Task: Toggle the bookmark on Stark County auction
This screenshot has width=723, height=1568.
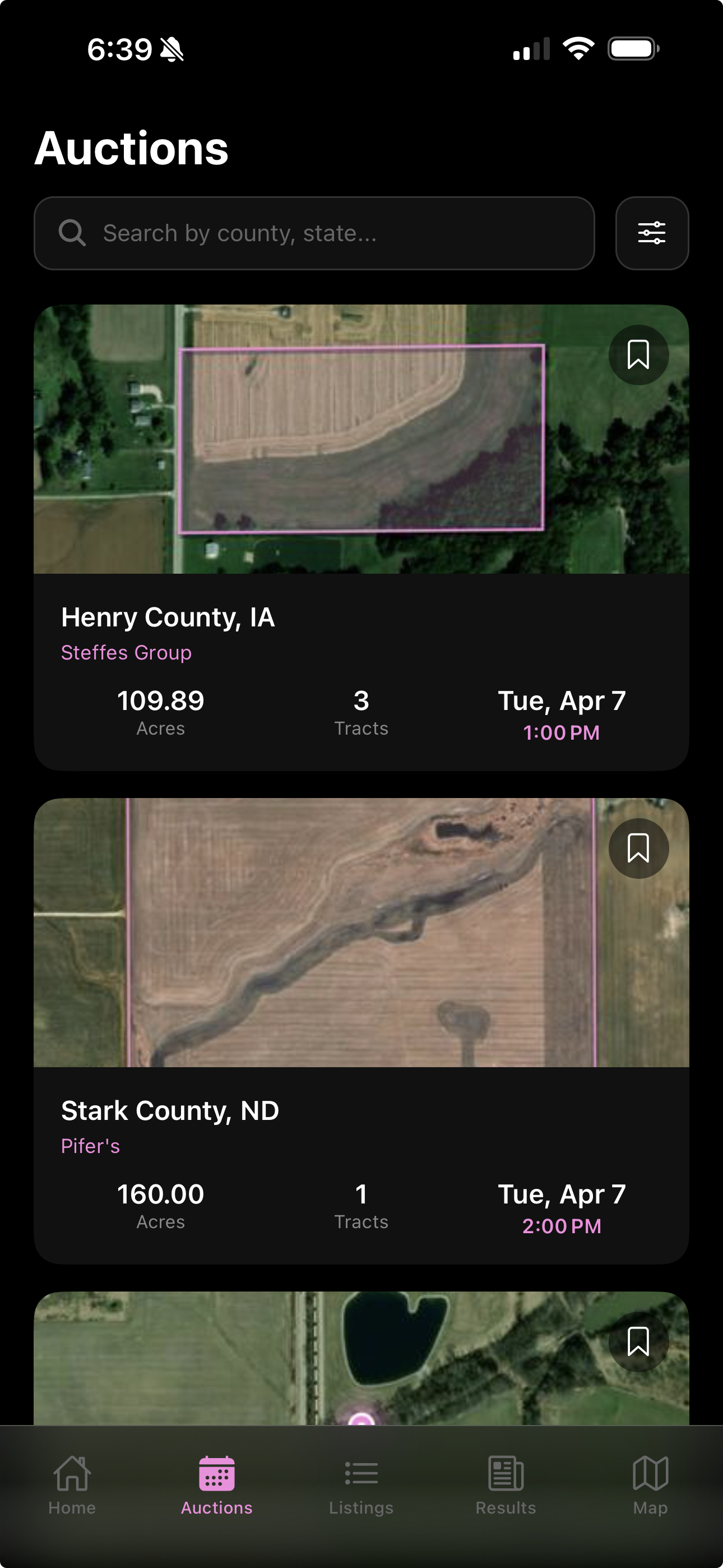Action: pos(639,848)
